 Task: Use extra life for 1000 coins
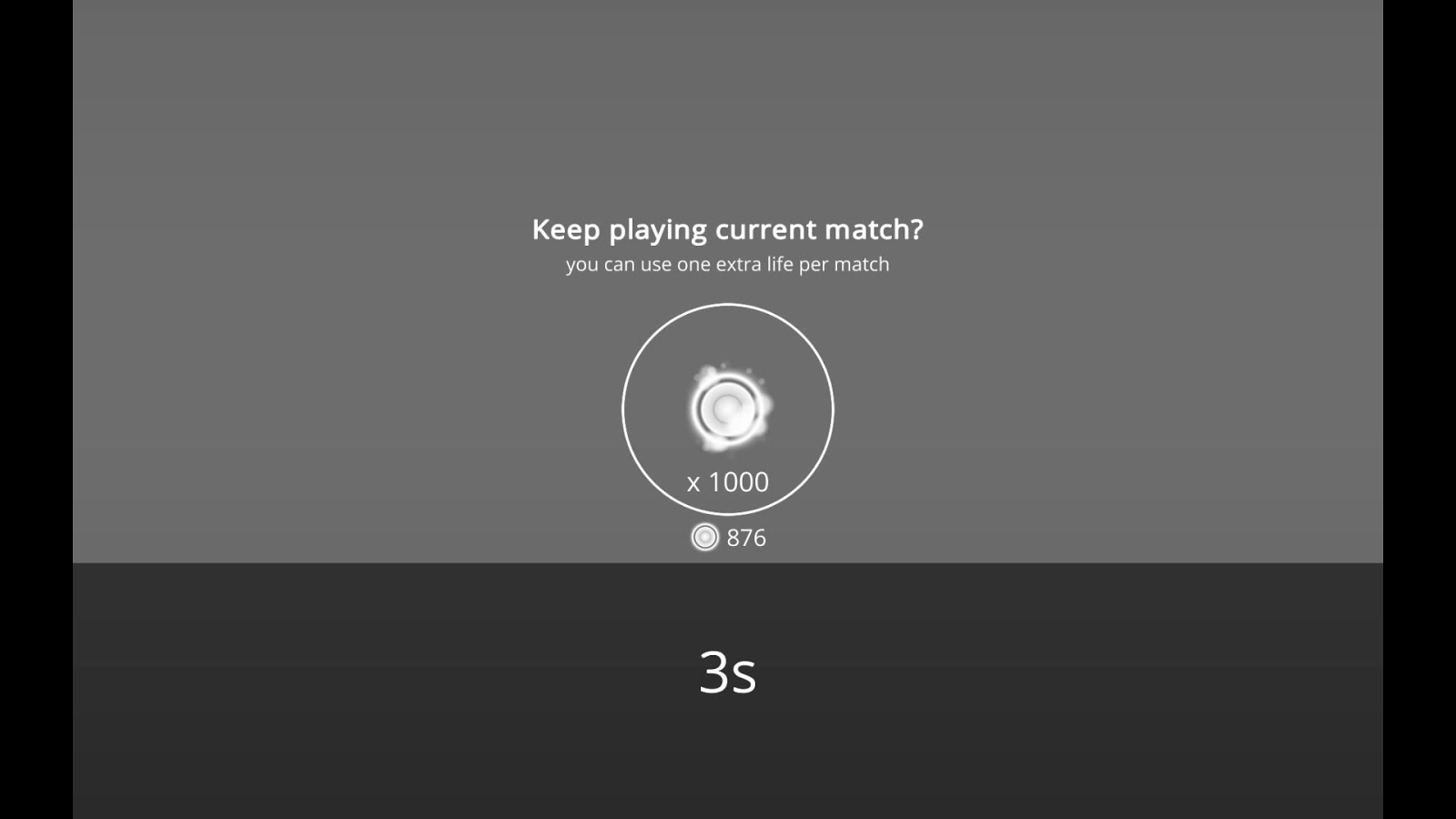click(727, 409)
